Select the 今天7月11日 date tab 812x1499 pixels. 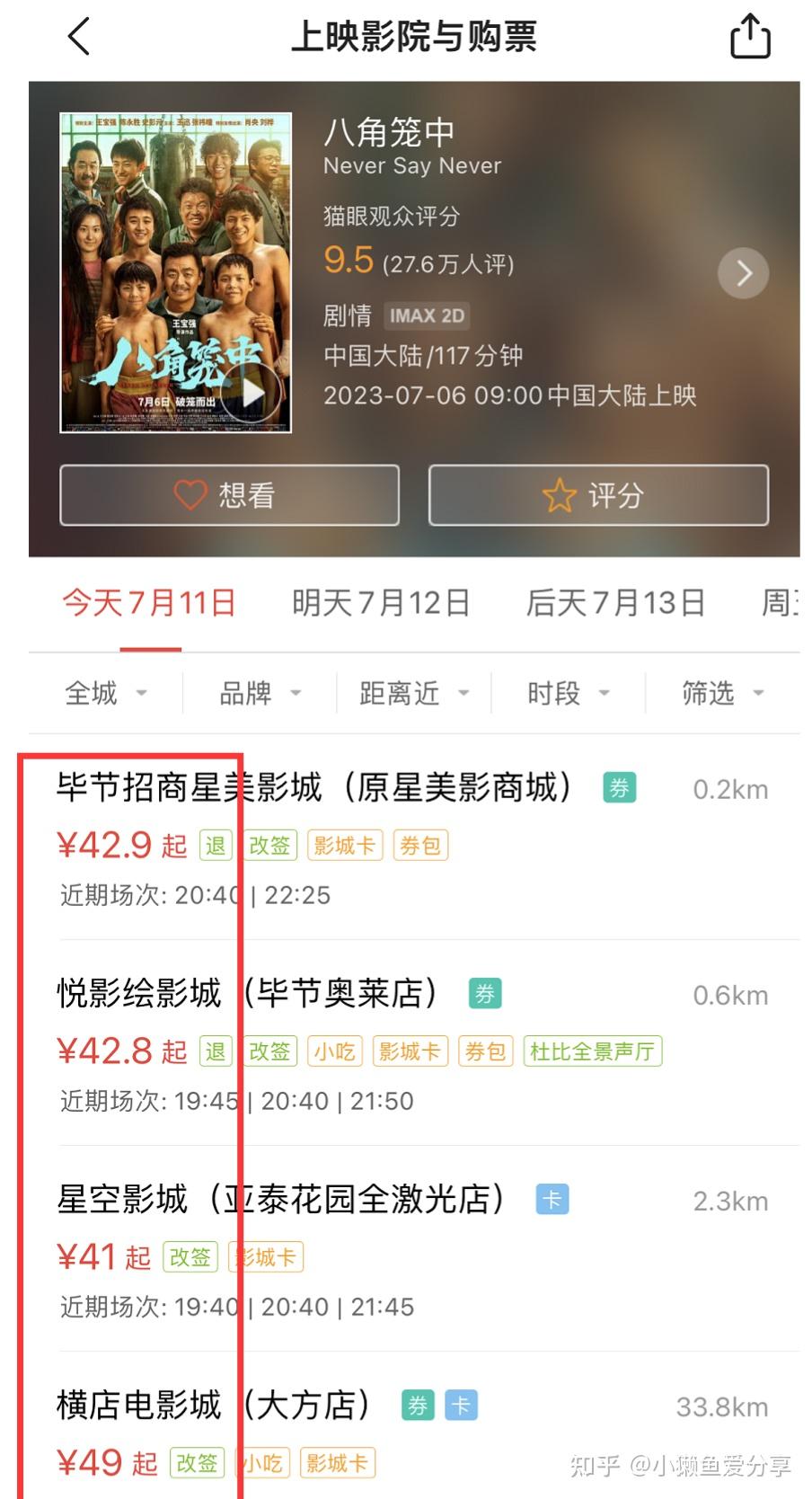(149, 603)
